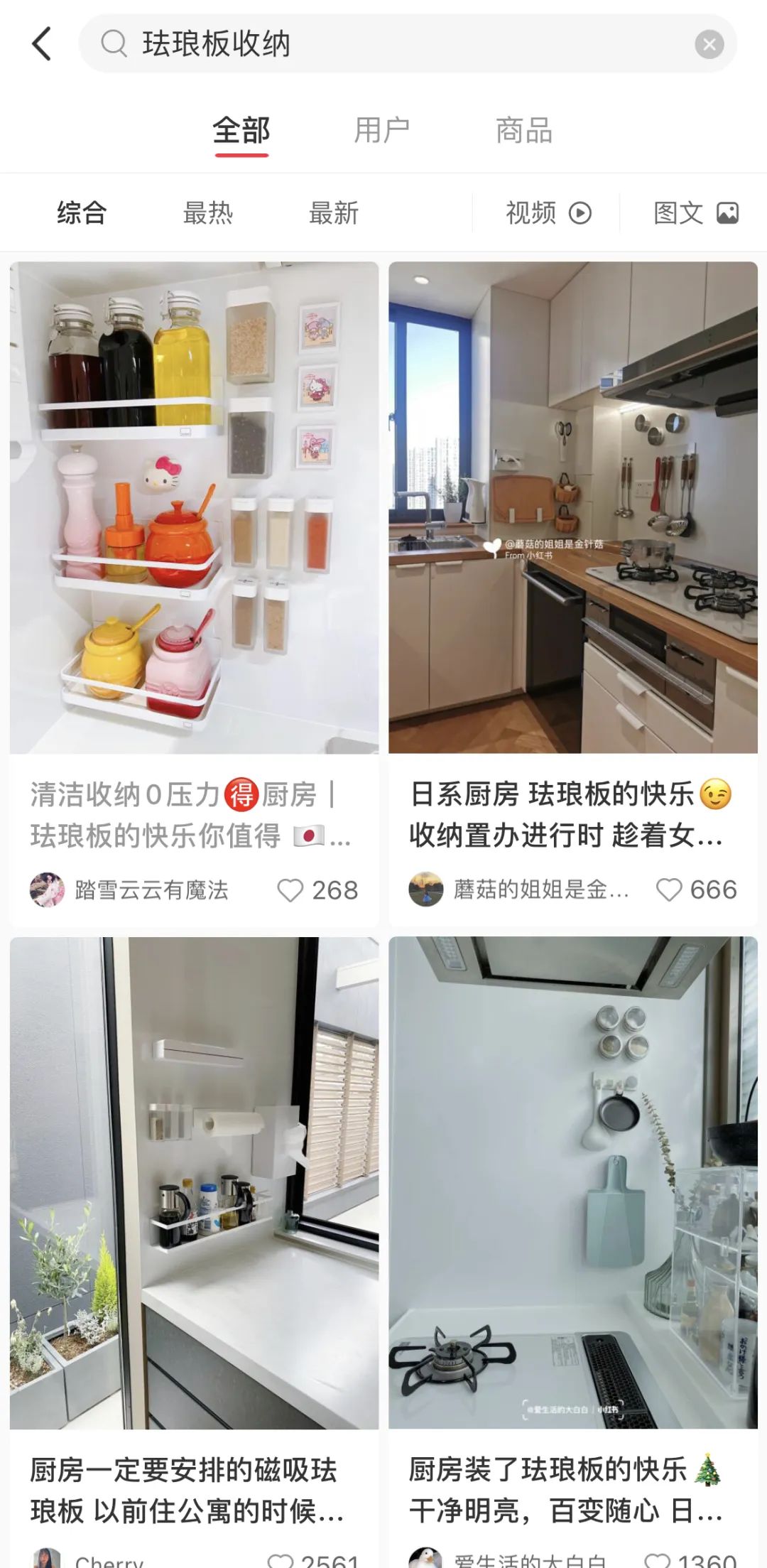Switch to the 用户 tab
The height and width of the screenshot is (1568, 767).
(x=383, y=129)
